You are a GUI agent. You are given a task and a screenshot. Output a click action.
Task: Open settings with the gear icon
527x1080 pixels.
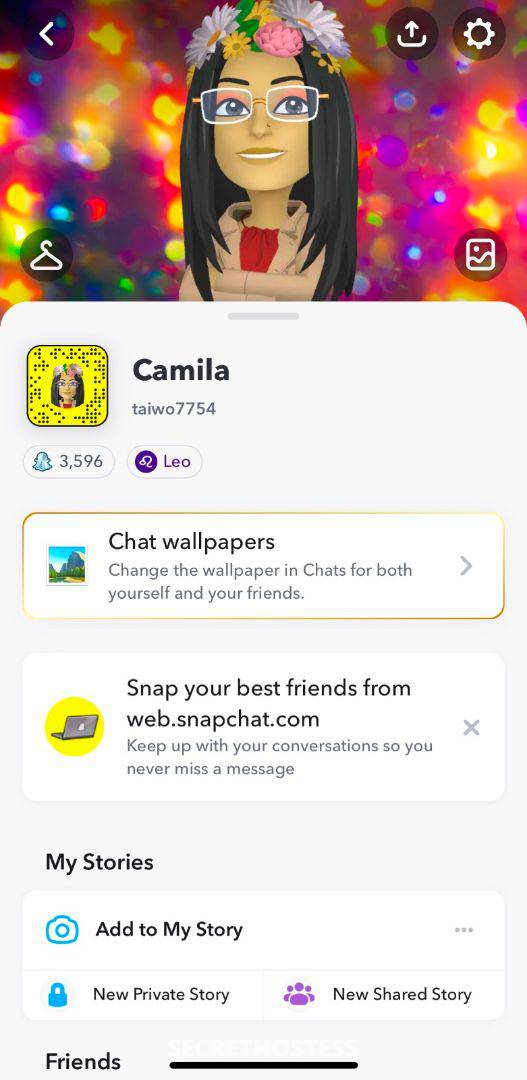(479, 33)
